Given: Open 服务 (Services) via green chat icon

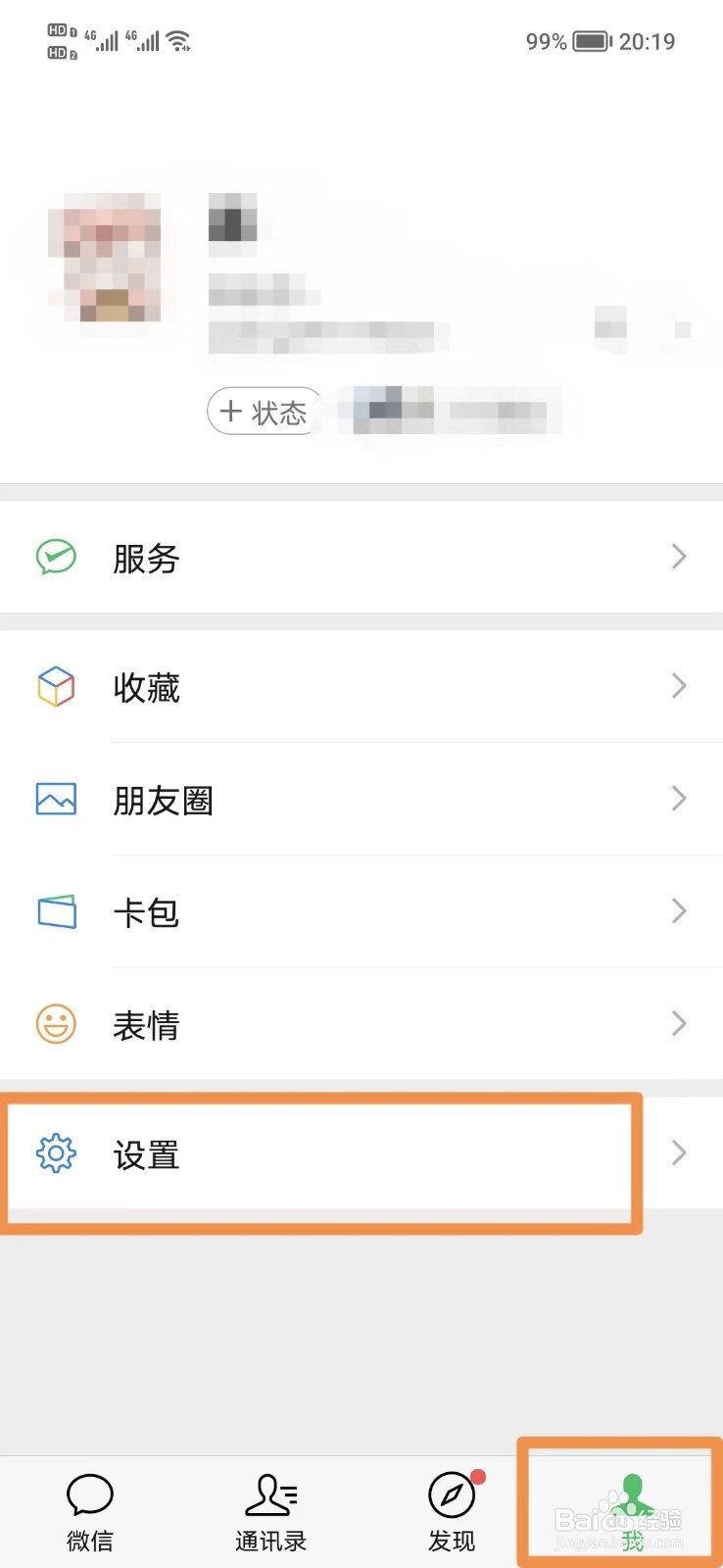Looking at the screenshot, I should [56, 557].
